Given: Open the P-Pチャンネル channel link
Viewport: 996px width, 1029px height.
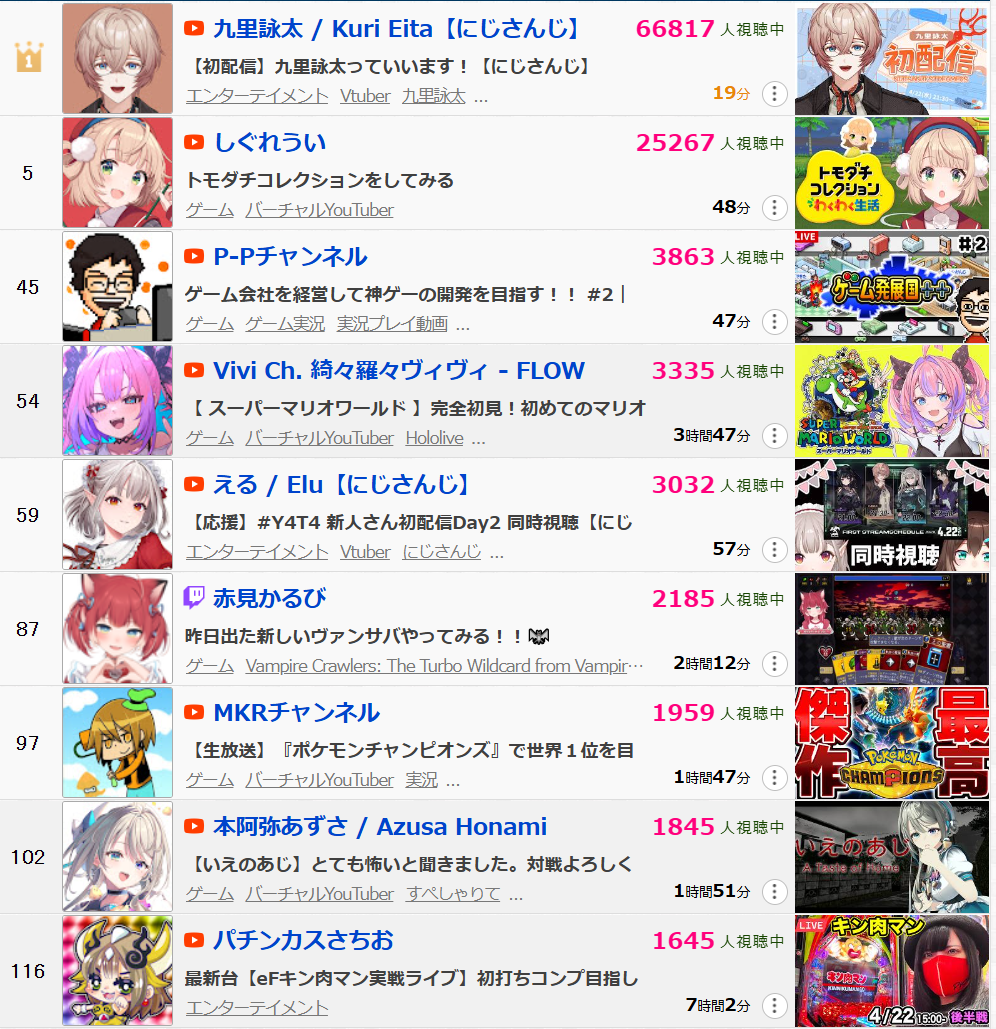Looking at the screenshot, I should [x=290, y=257].
